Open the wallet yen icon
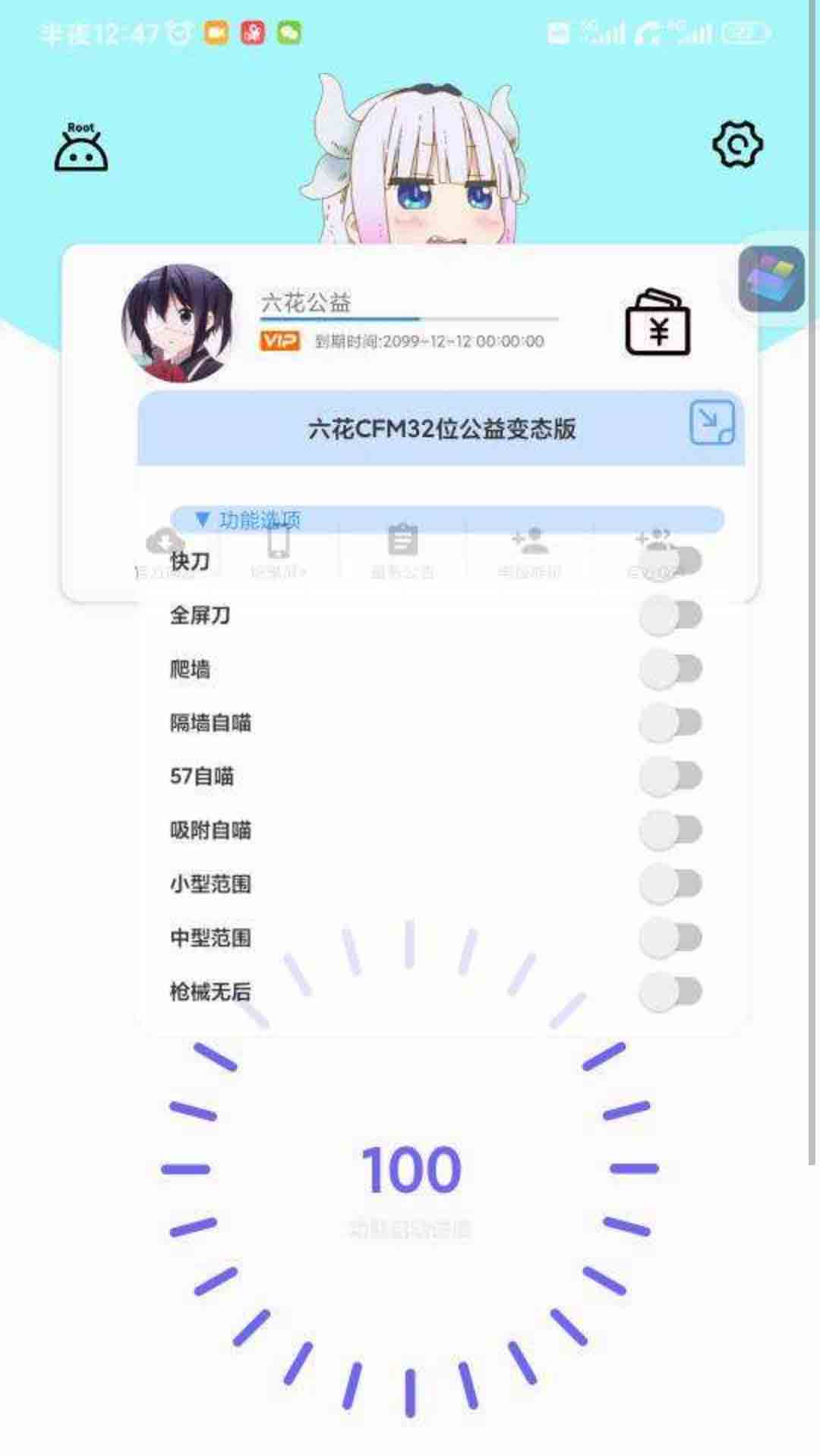 [x=658, y=323]
